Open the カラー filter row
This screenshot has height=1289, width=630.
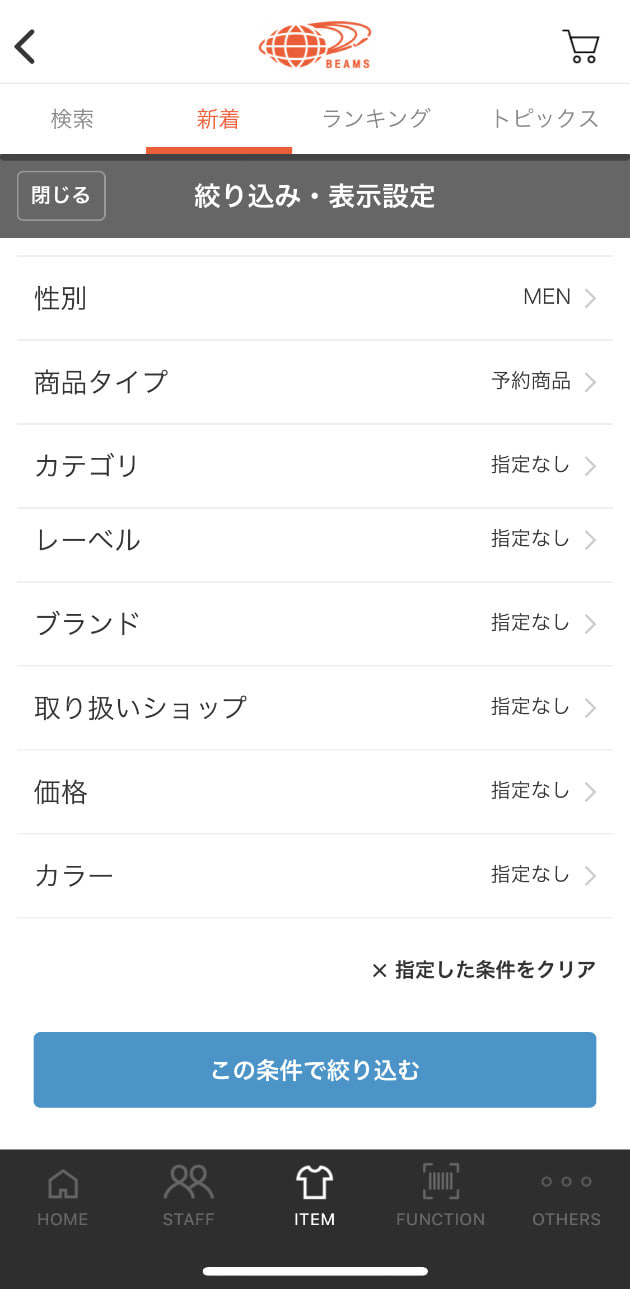pos(315,876)
